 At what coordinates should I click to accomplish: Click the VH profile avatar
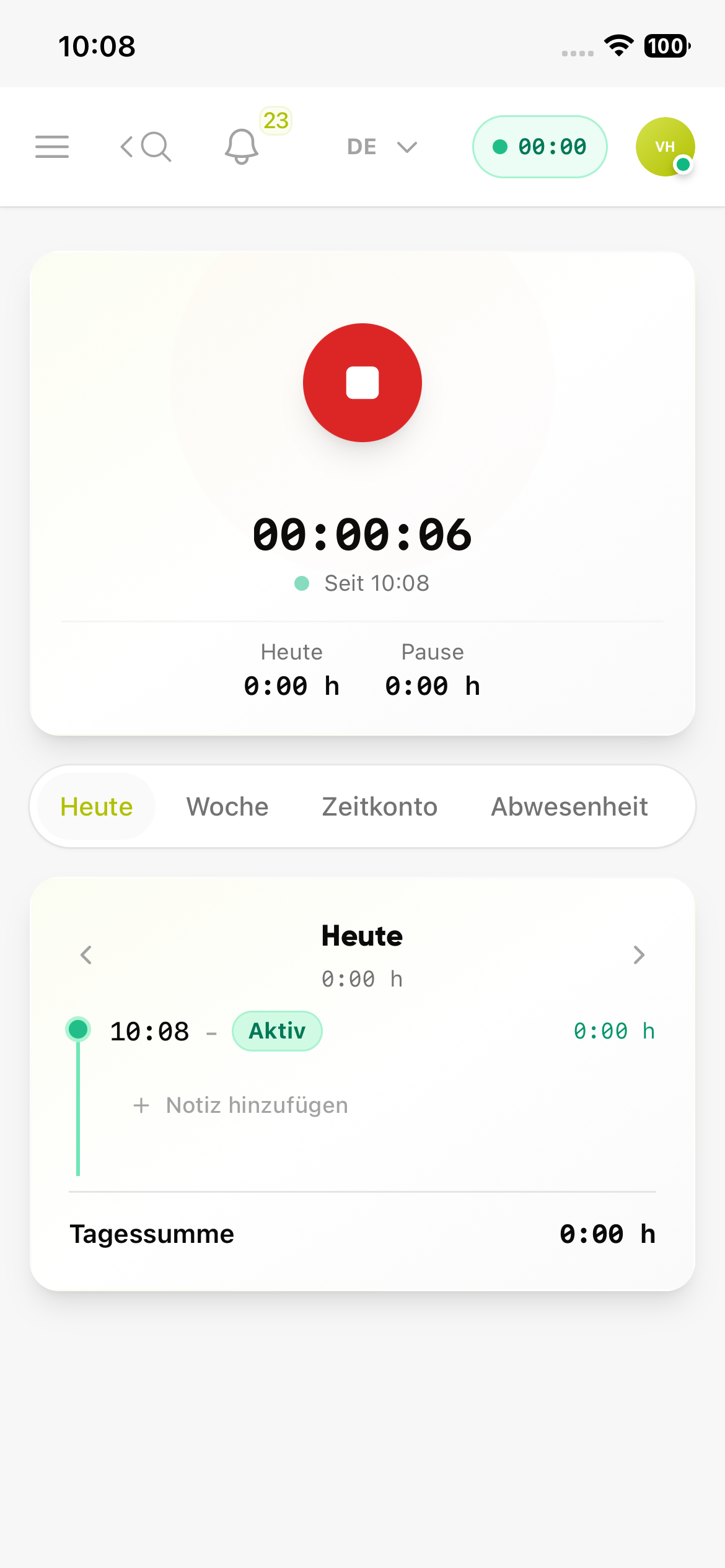(666, 147)
